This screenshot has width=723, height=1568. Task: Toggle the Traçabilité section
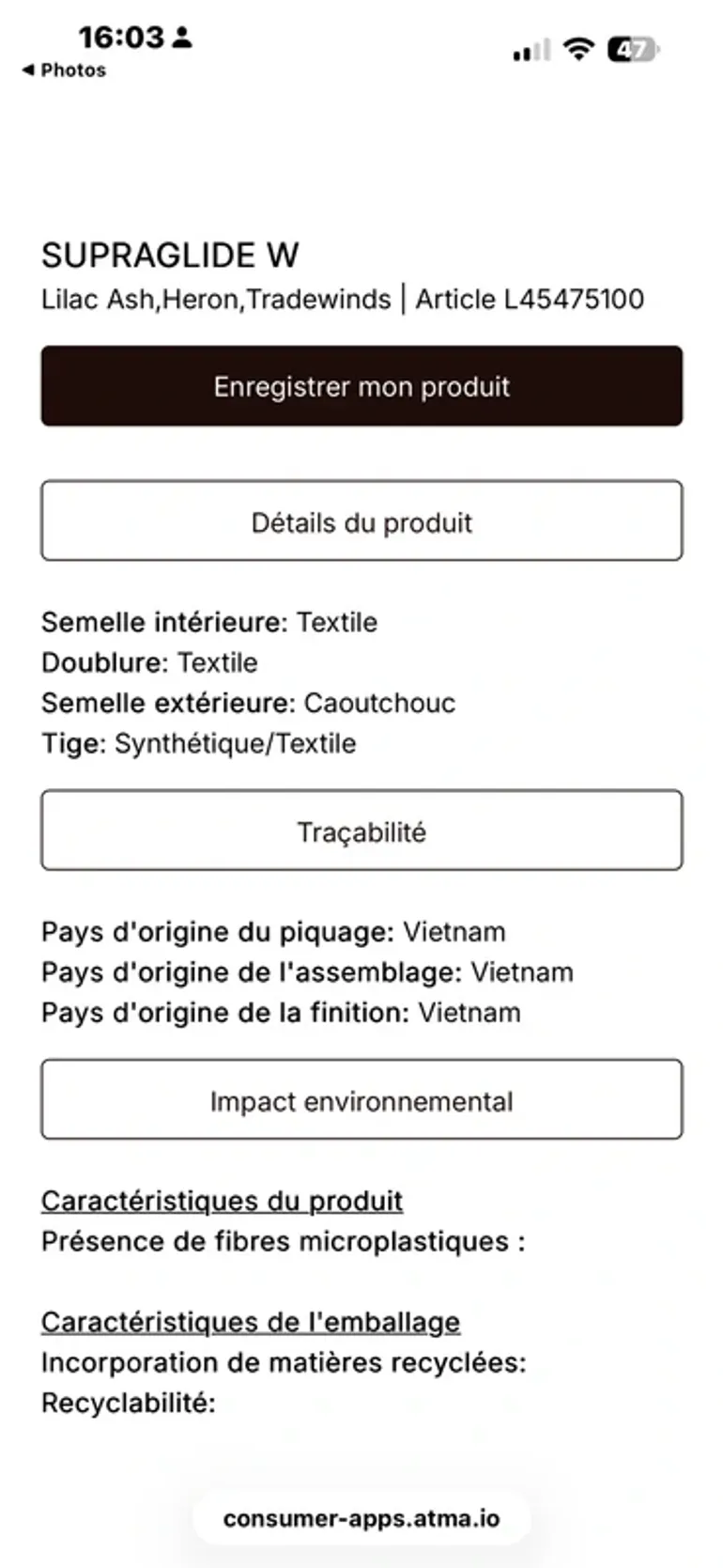[x=361, y=831]
